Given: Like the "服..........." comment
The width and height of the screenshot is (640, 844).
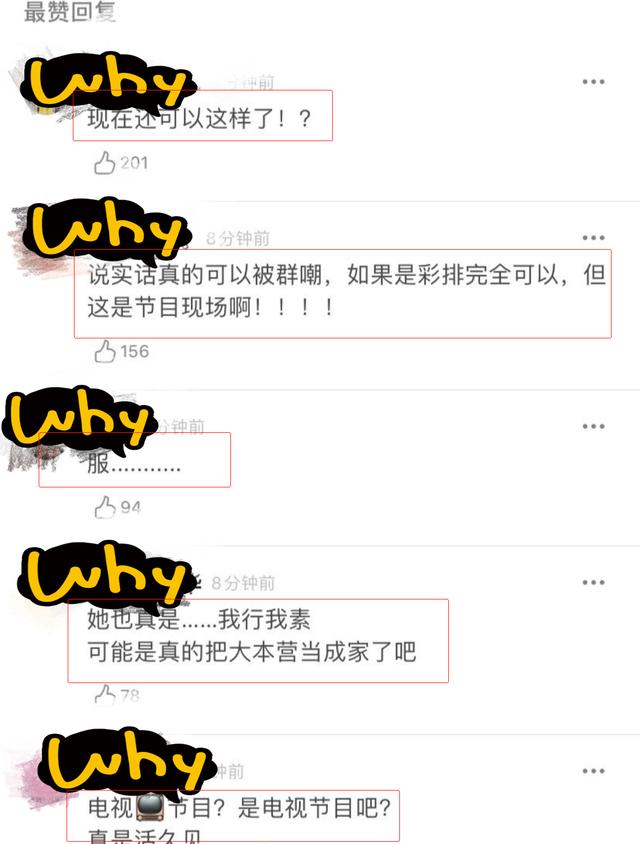Looking at the screenshot, I should point(105,507).
